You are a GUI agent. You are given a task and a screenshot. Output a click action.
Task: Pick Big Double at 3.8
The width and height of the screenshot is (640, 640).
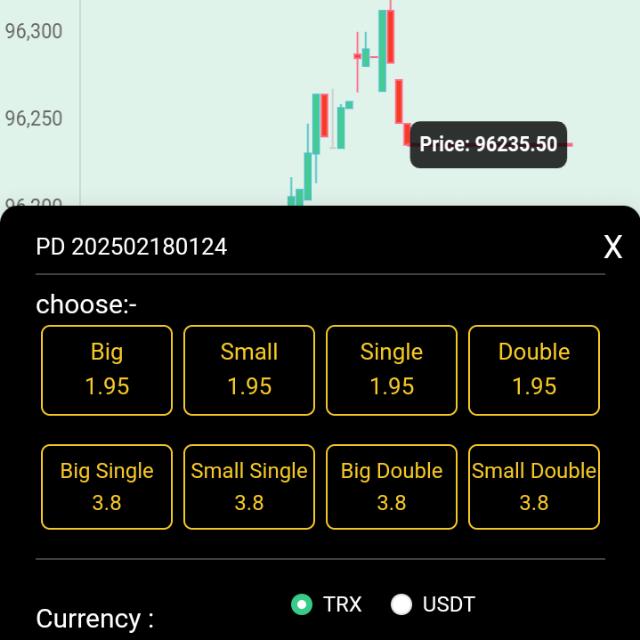pyautogui.click(x=391, y=487)
